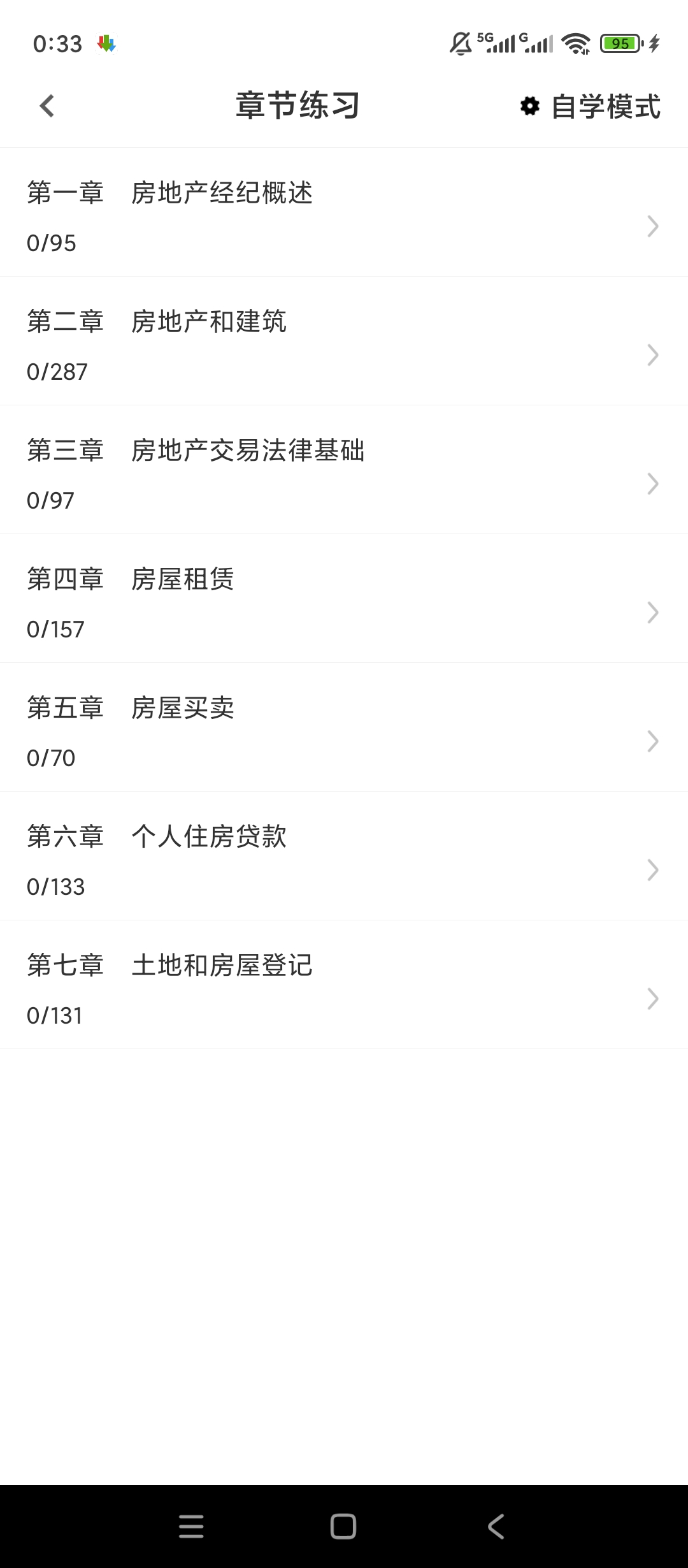
Task: Open 第二章 房地产和建筑
Action: pos(344,341)
